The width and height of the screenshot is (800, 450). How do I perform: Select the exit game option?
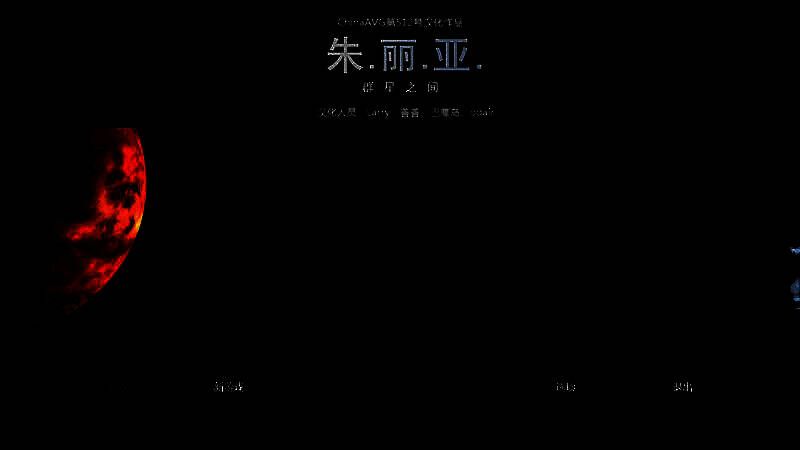point(682,387)
